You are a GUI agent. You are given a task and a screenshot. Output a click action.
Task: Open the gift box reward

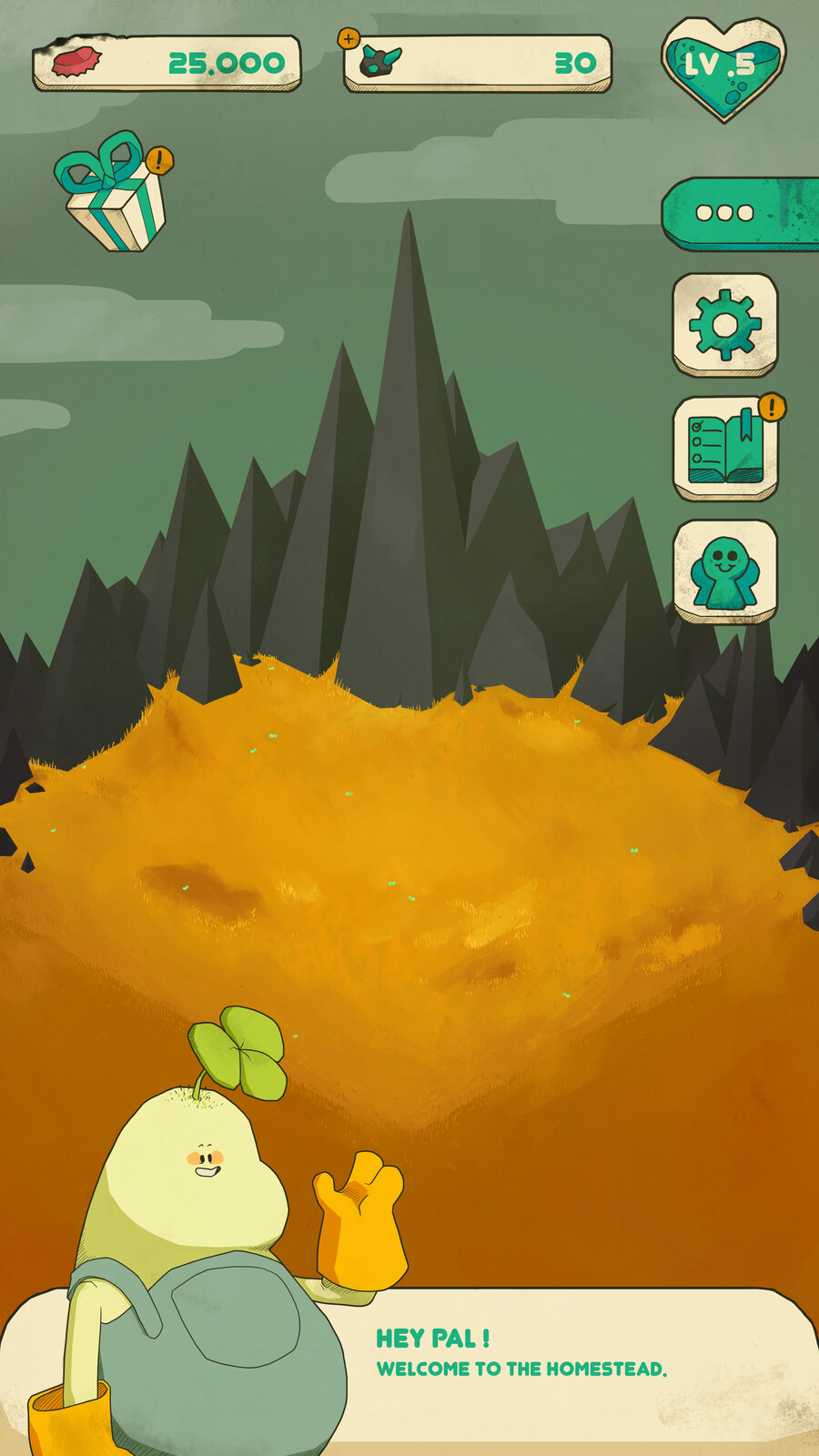[115, 196]
